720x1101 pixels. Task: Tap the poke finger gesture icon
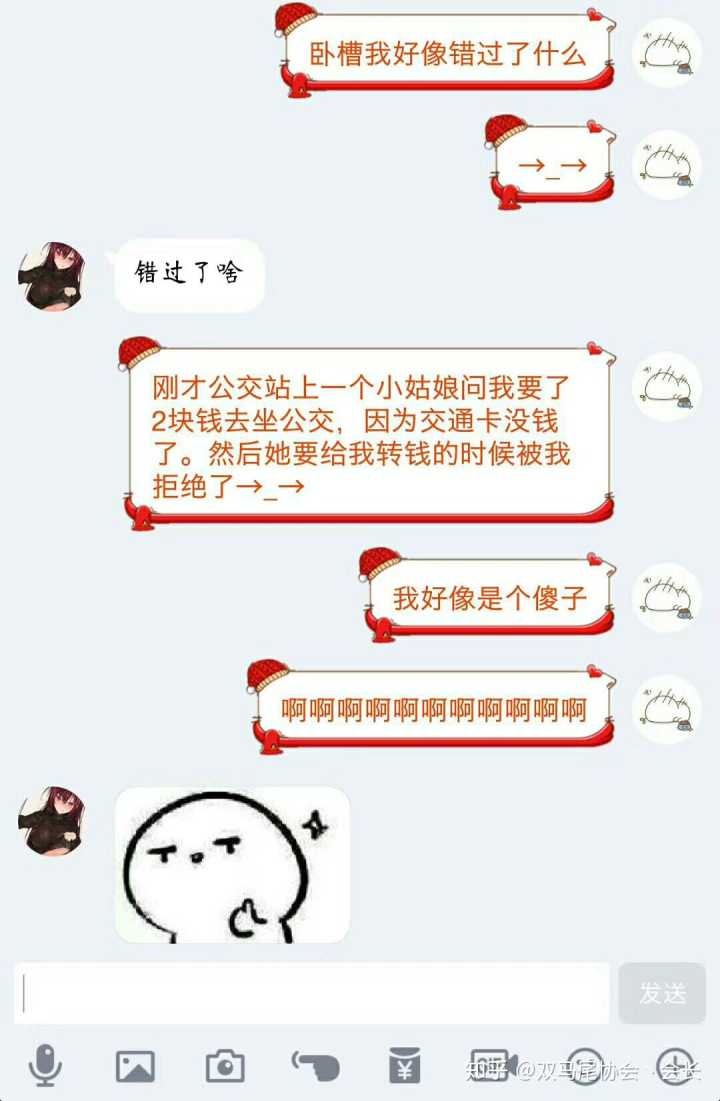[x=314, y=1068]
